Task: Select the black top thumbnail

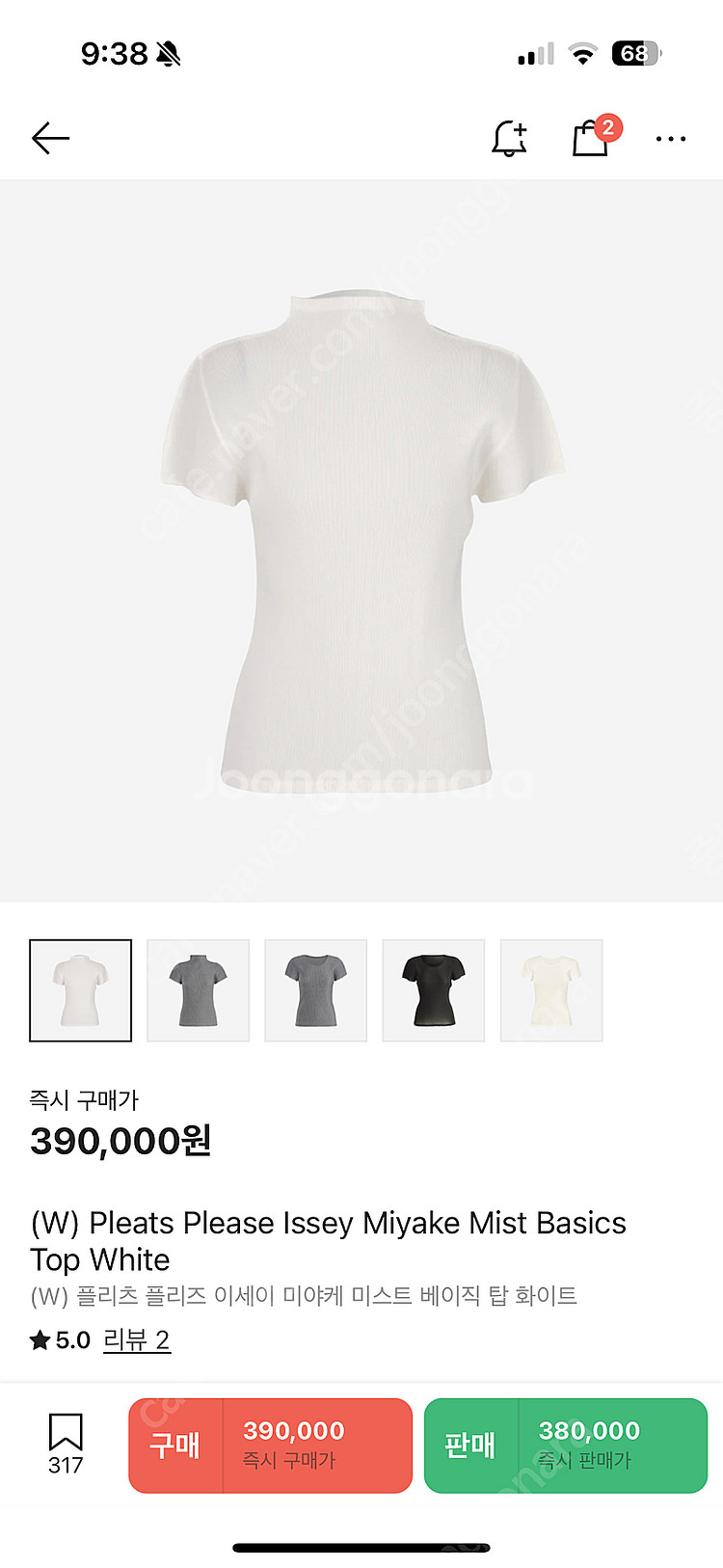Action: (434, 990)
